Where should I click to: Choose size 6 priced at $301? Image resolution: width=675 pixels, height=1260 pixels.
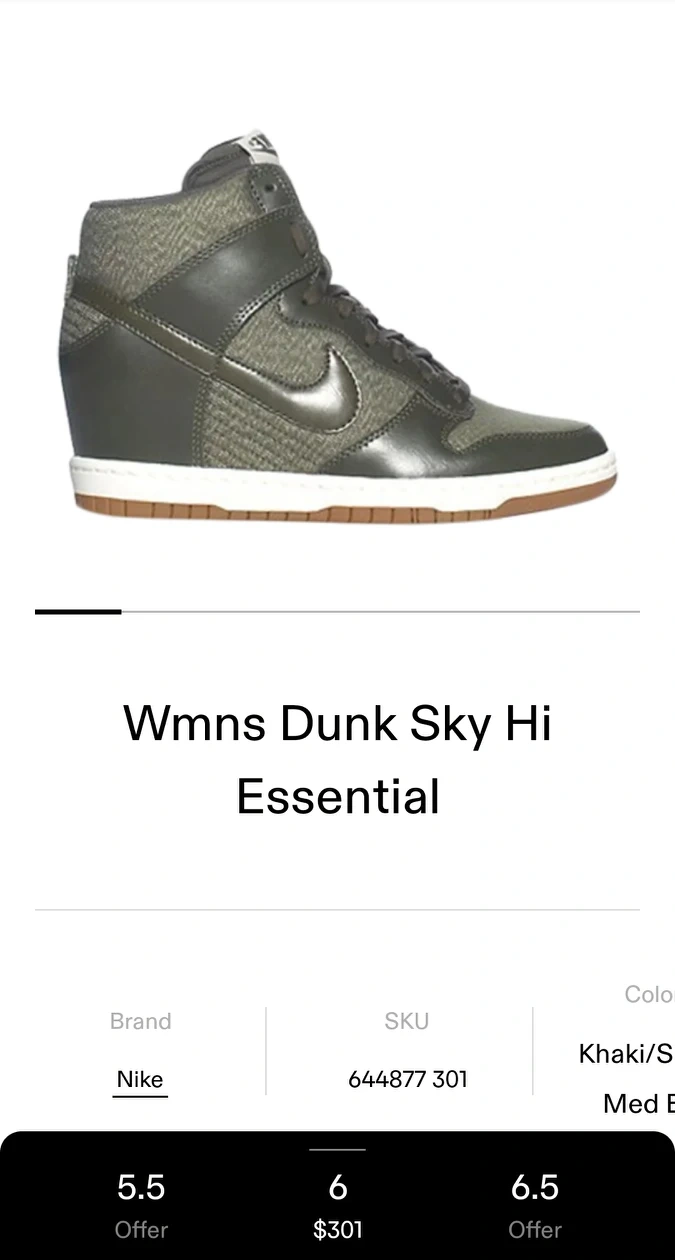(338, 1206)
